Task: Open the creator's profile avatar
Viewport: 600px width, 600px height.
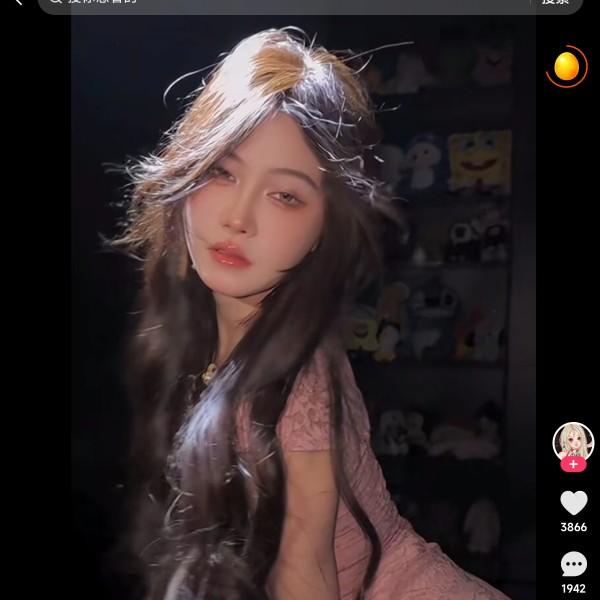Action: click(x=573, y=441)
